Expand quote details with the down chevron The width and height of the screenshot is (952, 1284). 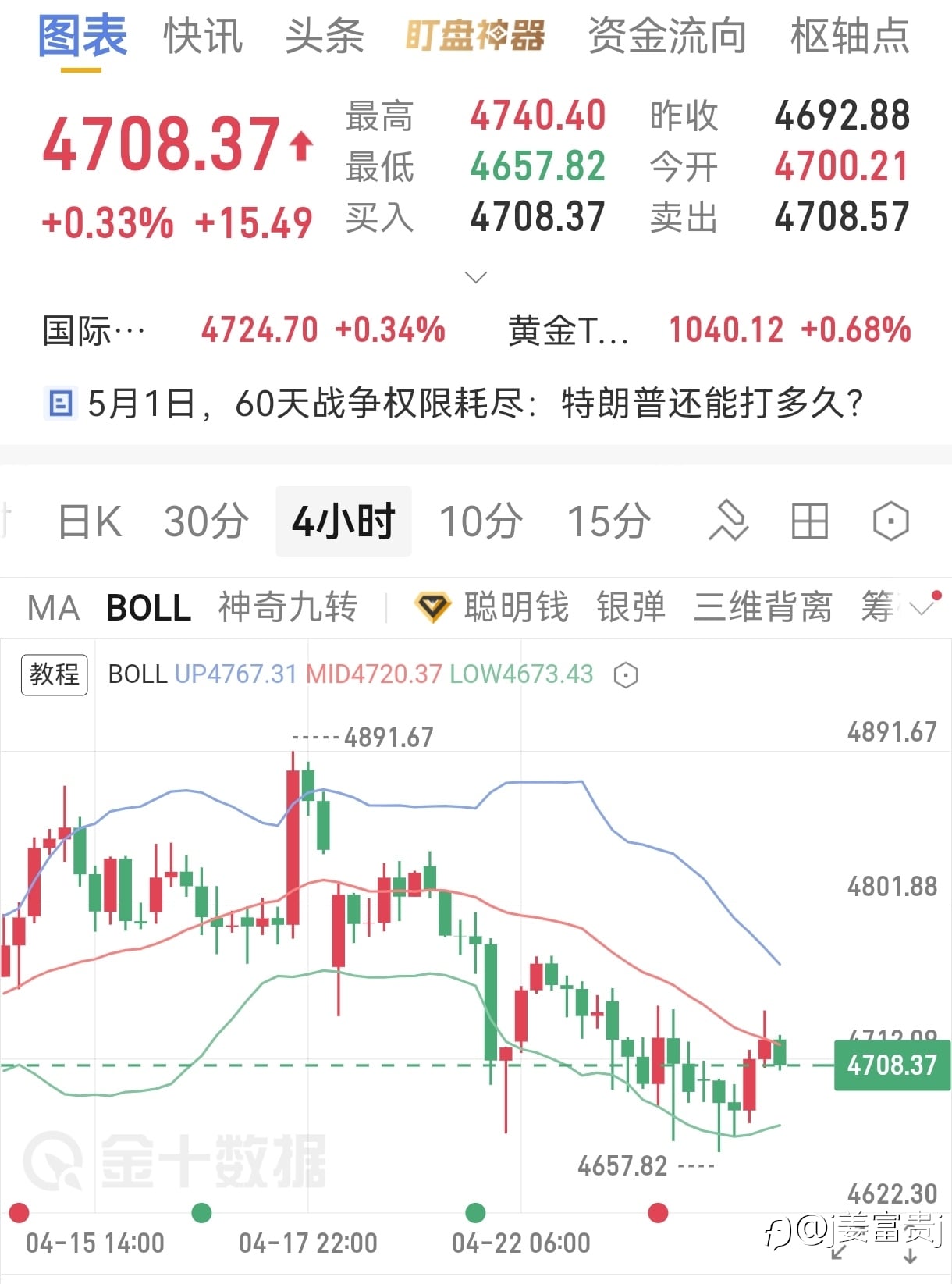point(476,277)
